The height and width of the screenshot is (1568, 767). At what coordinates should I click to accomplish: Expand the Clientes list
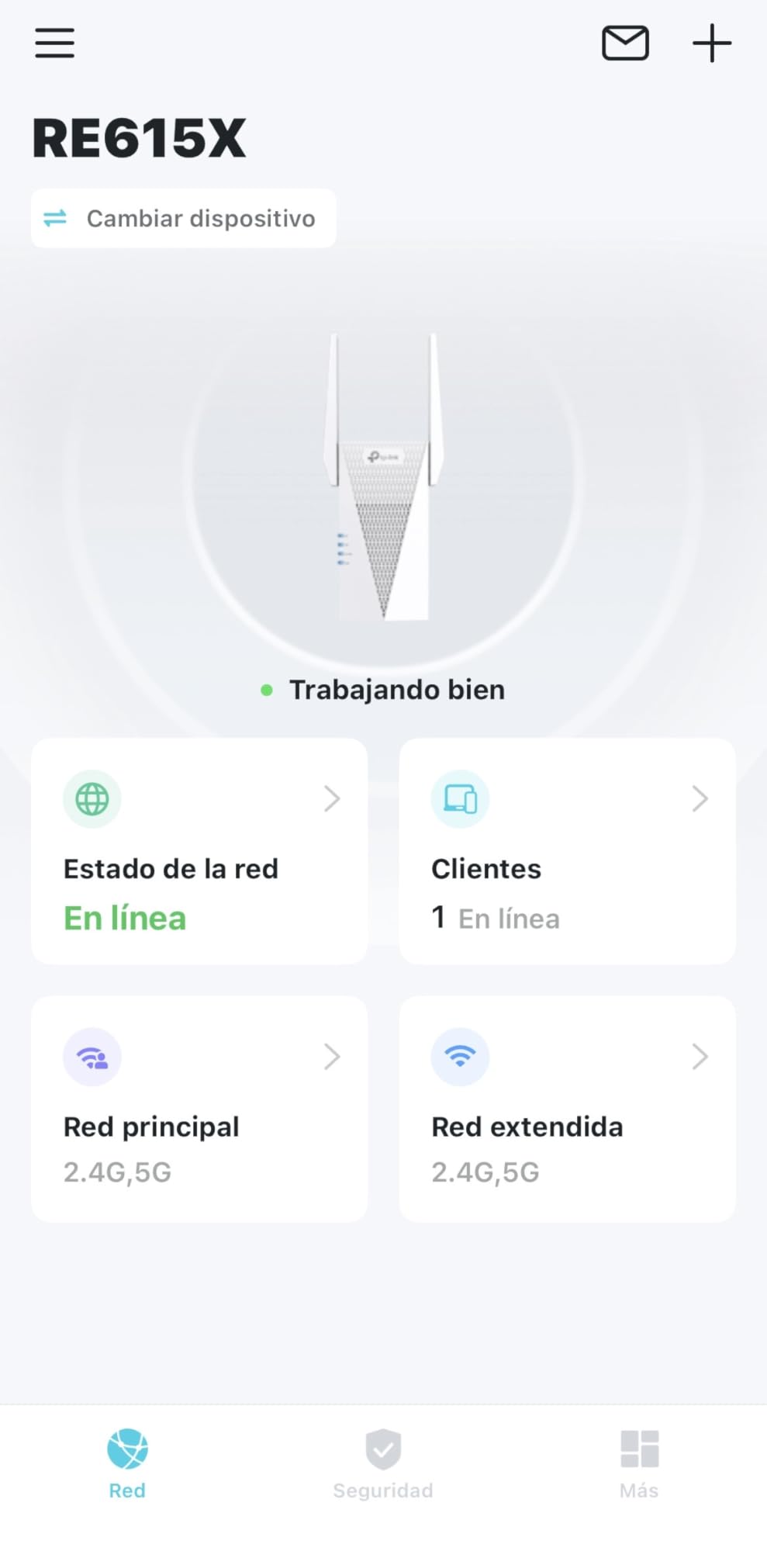pyautogui.click(x=700, y=798)
